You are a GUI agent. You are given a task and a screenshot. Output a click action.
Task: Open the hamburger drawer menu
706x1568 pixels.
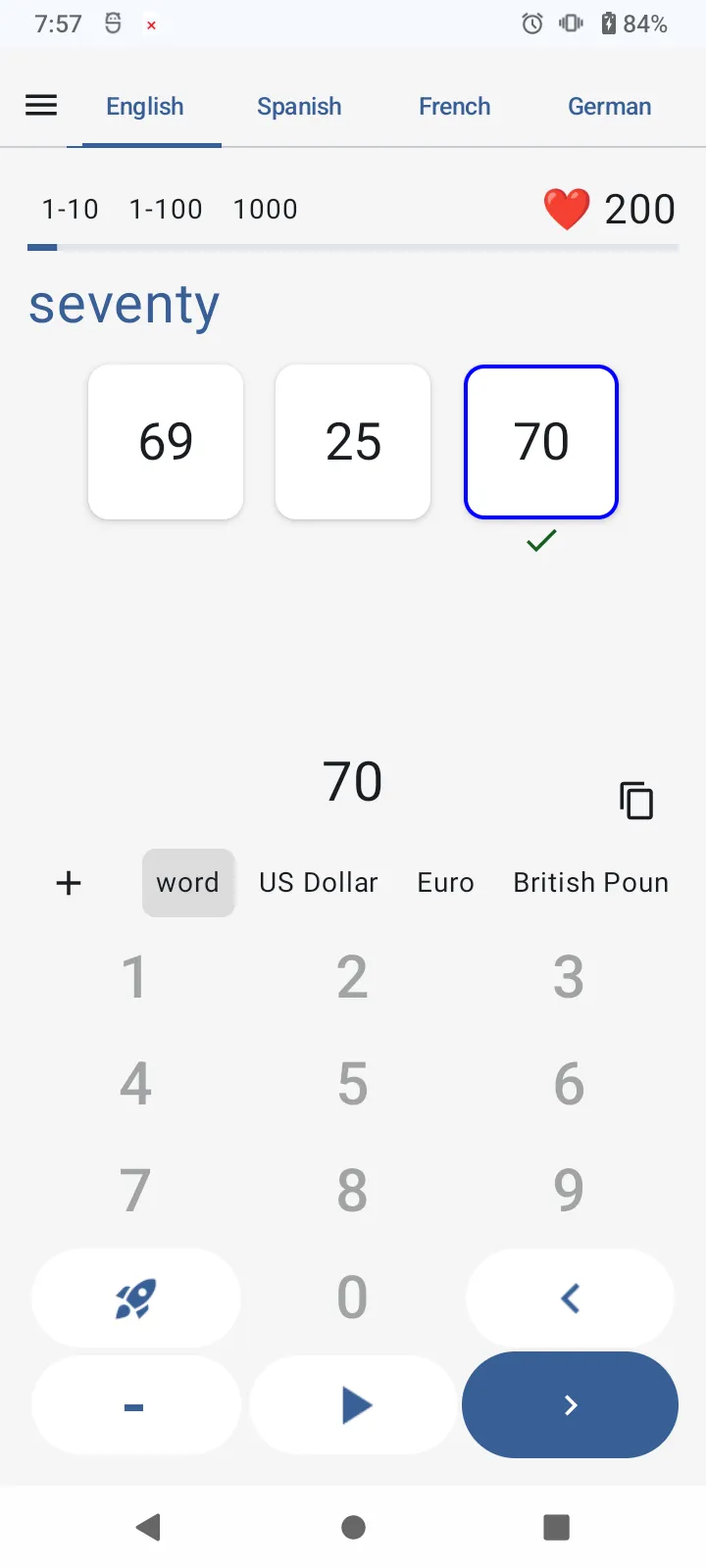pos(41,106)
